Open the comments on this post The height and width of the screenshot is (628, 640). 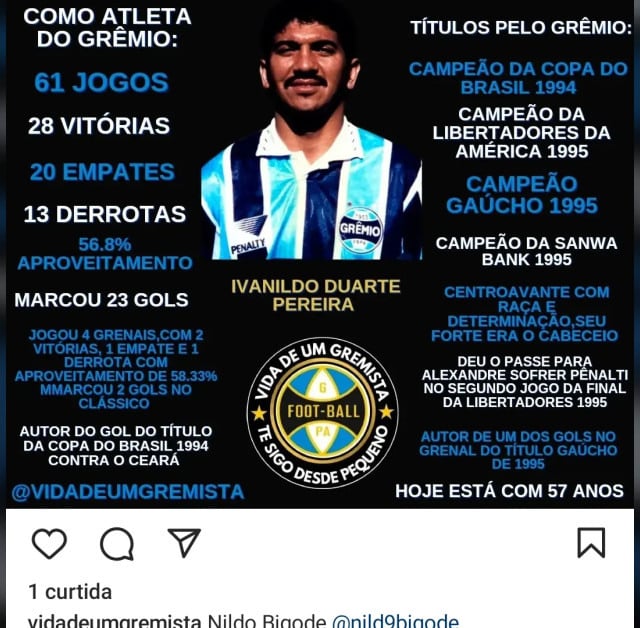(x=117, y=543)
